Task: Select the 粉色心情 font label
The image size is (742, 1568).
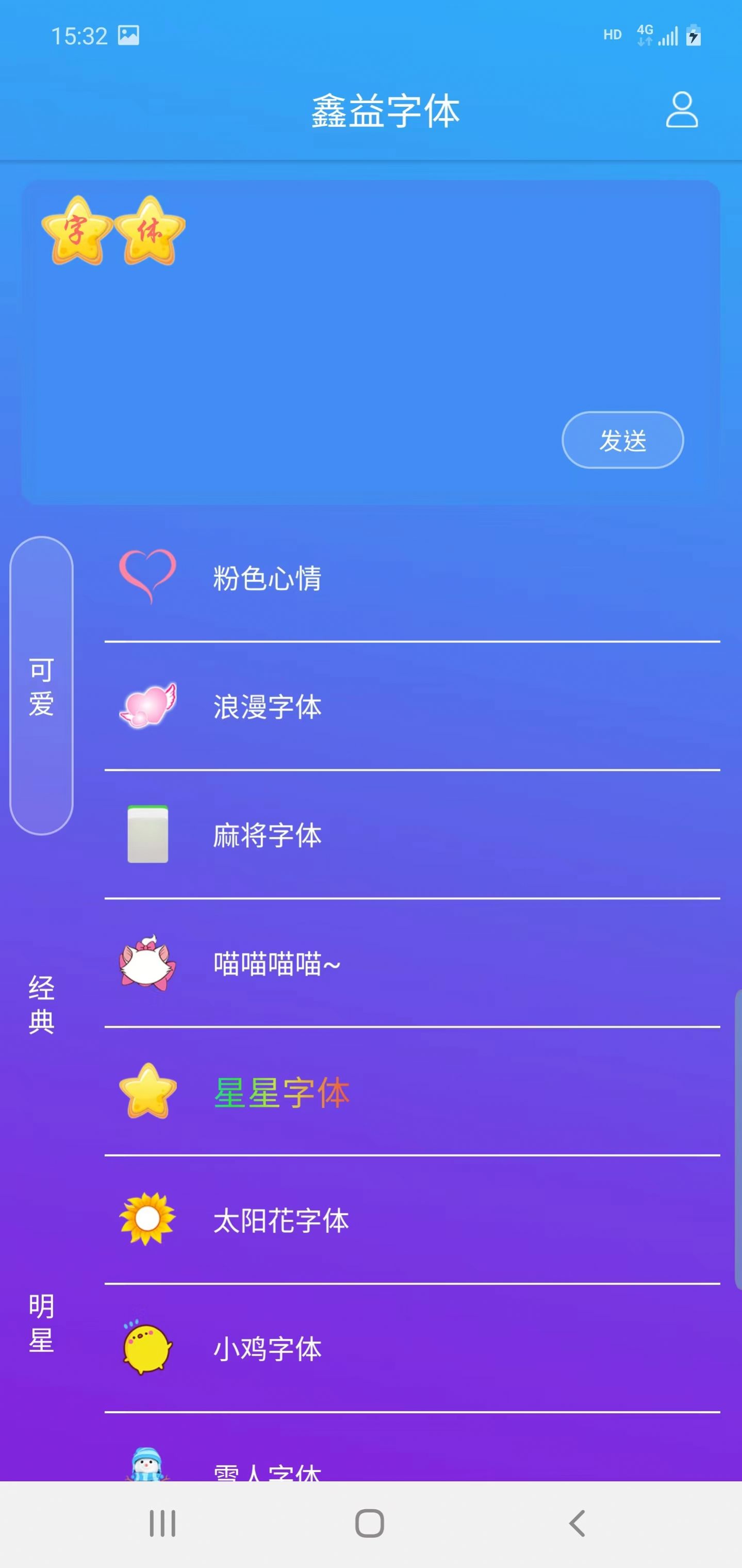Action: (x=268, y=578)
